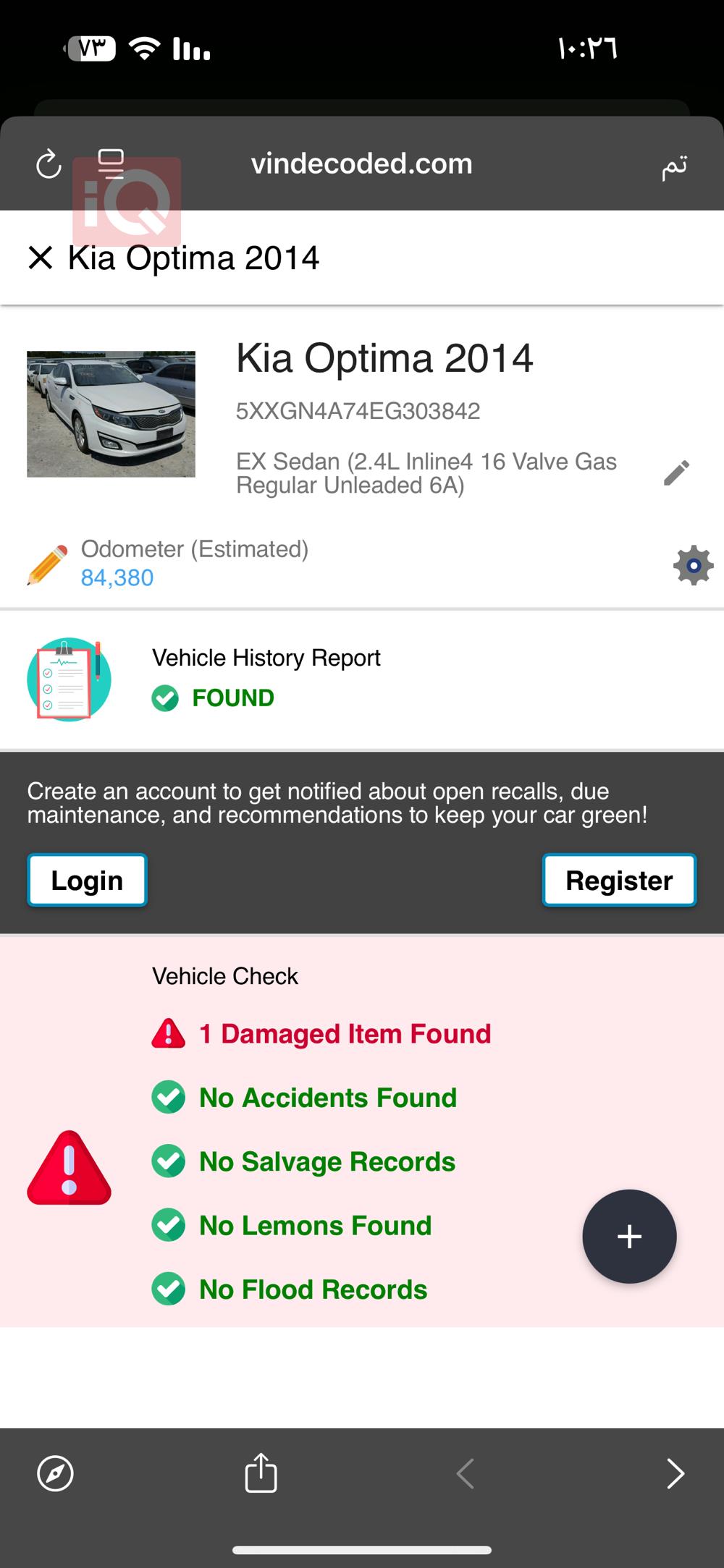Open the reader view icon
This screenshot has height=1568, width=724.
[111, 164]
